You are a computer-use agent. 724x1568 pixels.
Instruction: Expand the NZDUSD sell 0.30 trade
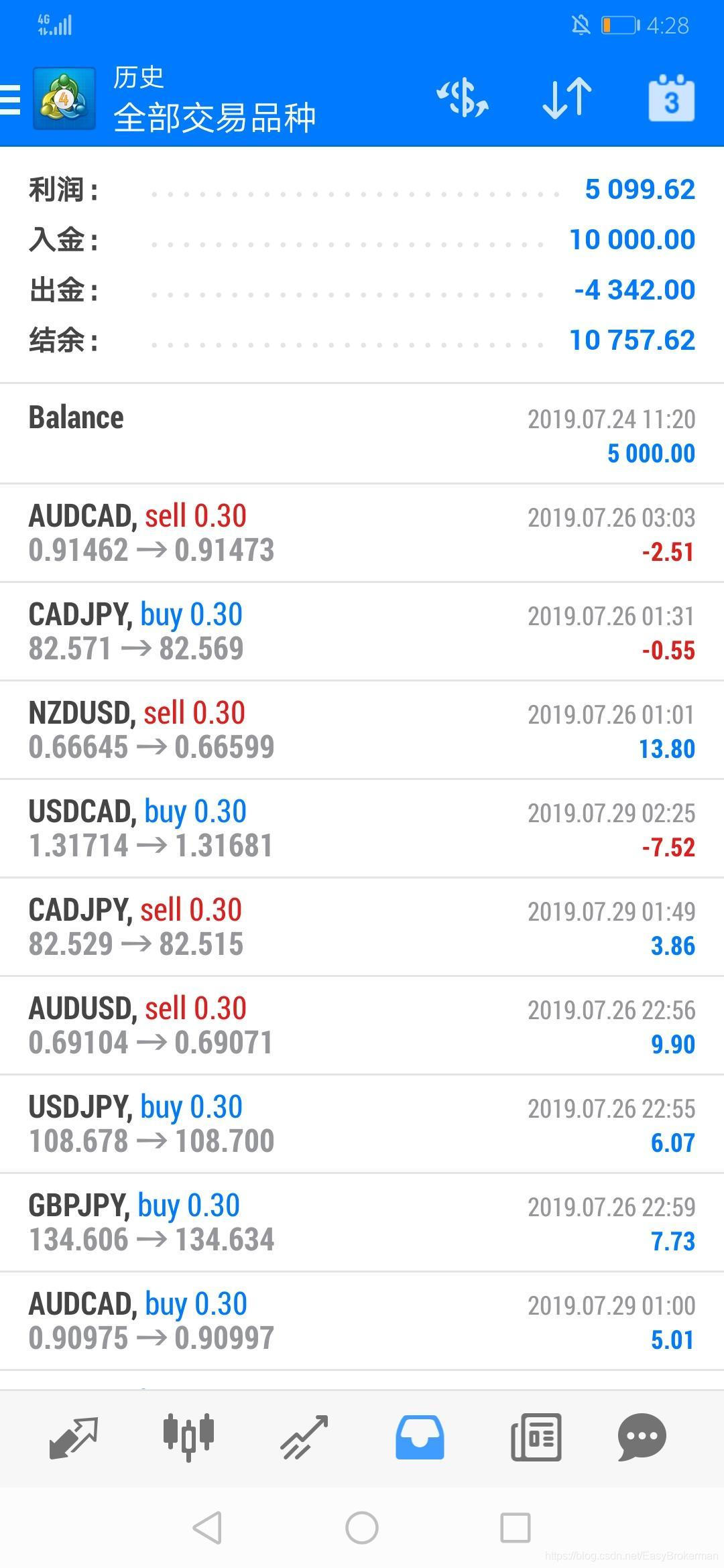pos(362,730)
